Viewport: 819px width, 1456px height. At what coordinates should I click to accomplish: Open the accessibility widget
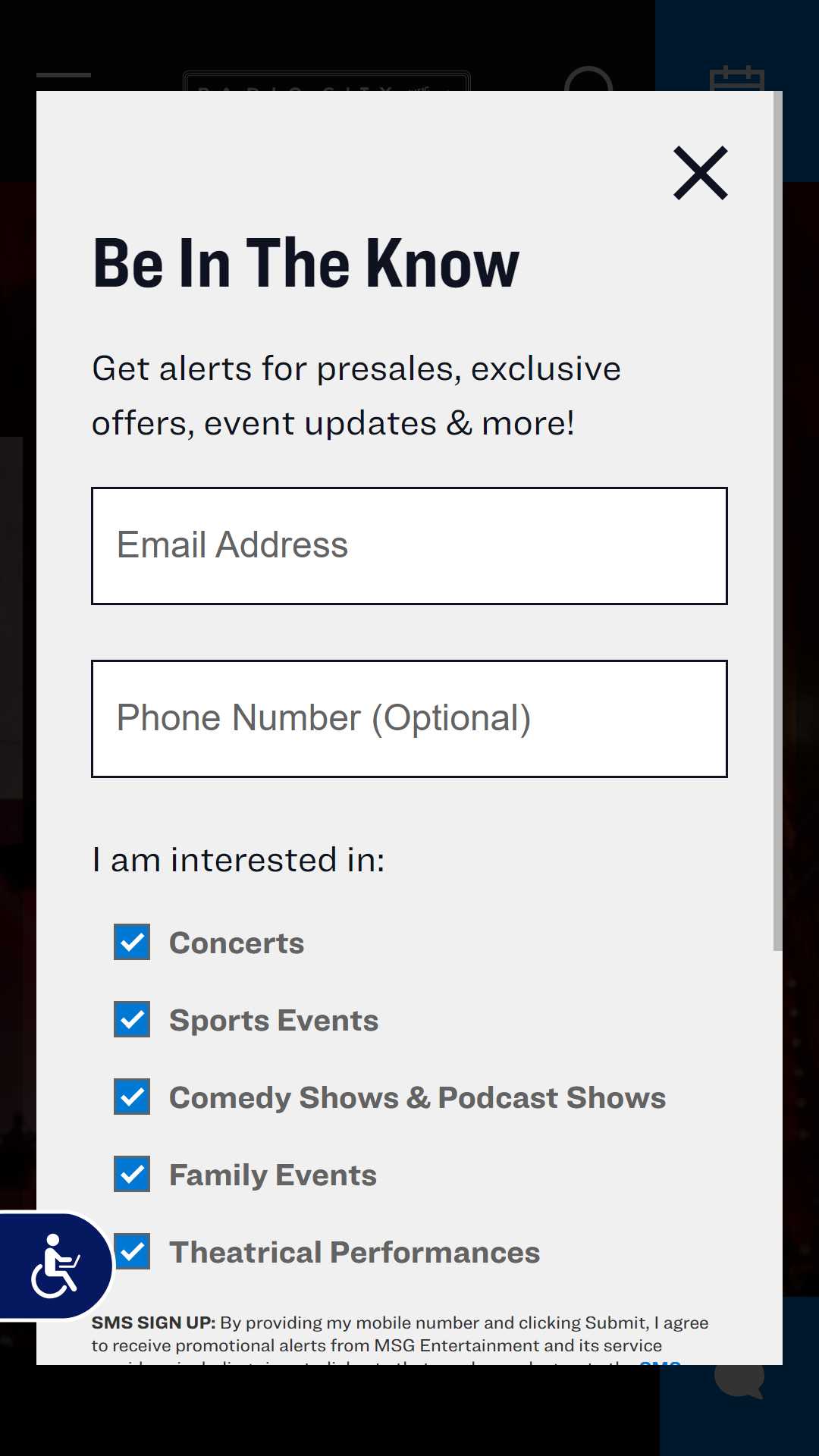click(55, 1266)
